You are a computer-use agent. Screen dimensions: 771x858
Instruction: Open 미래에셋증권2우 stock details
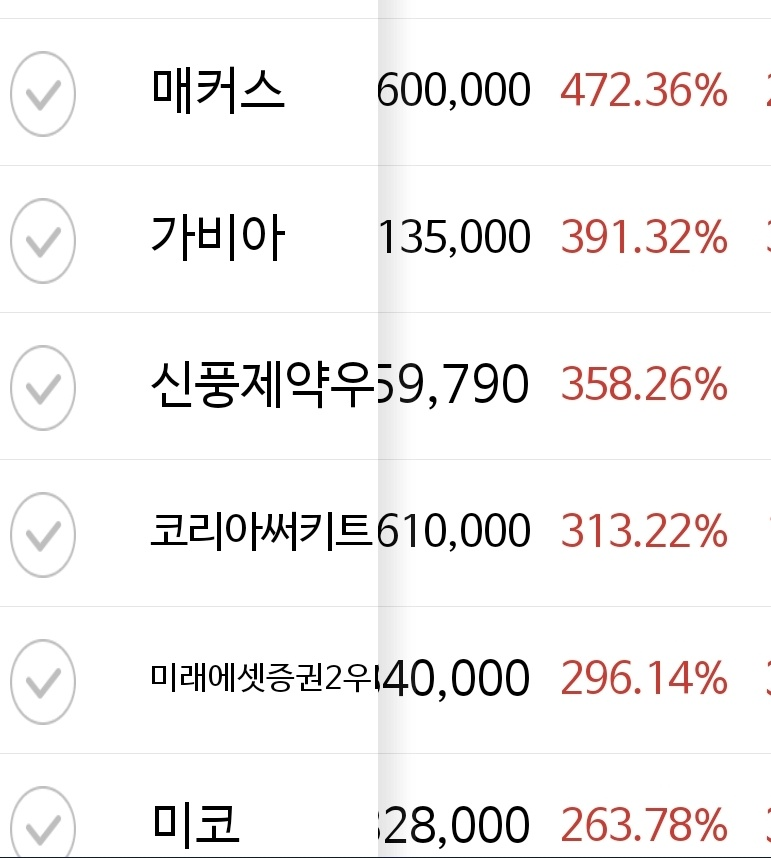click(262, 679)
